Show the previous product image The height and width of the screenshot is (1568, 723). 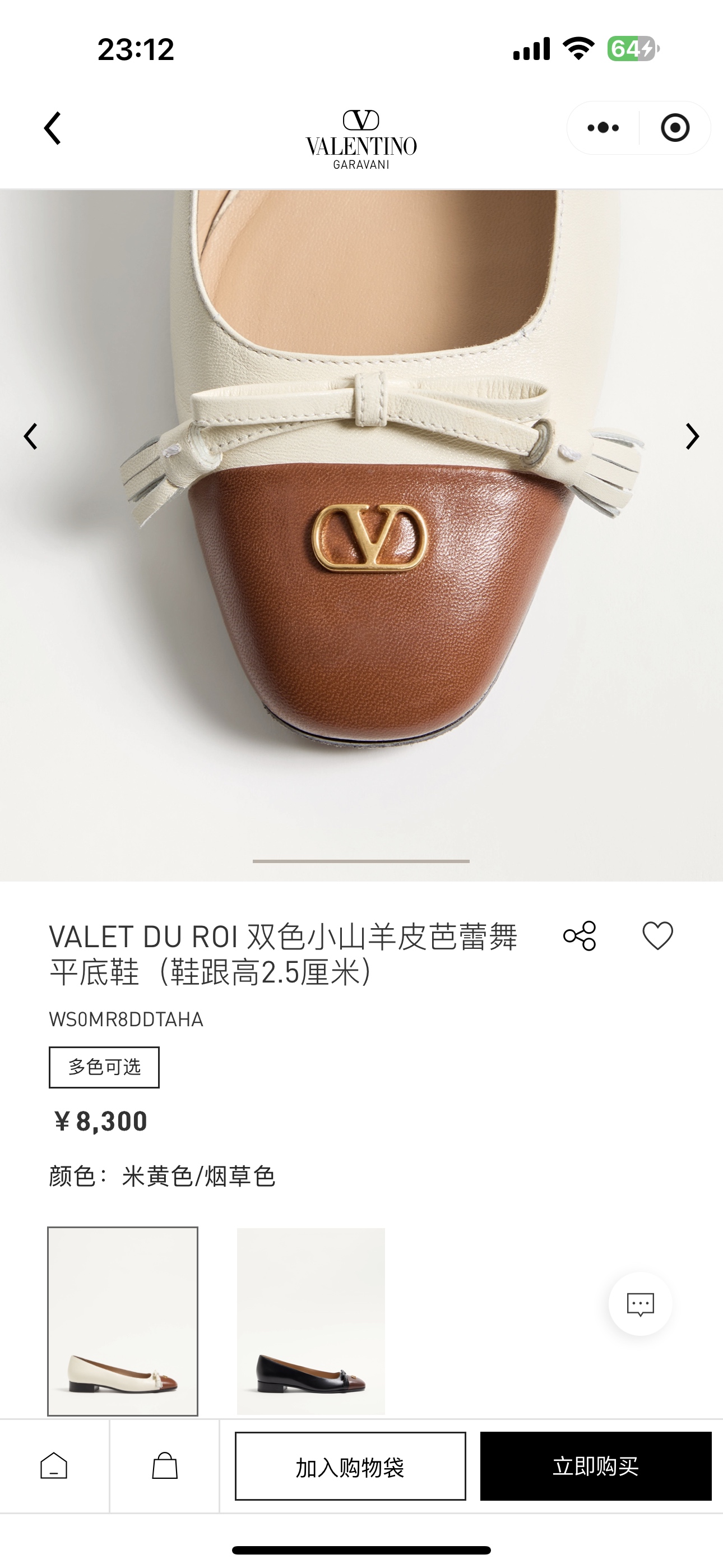pyautogui.click(x=30, y=436)
